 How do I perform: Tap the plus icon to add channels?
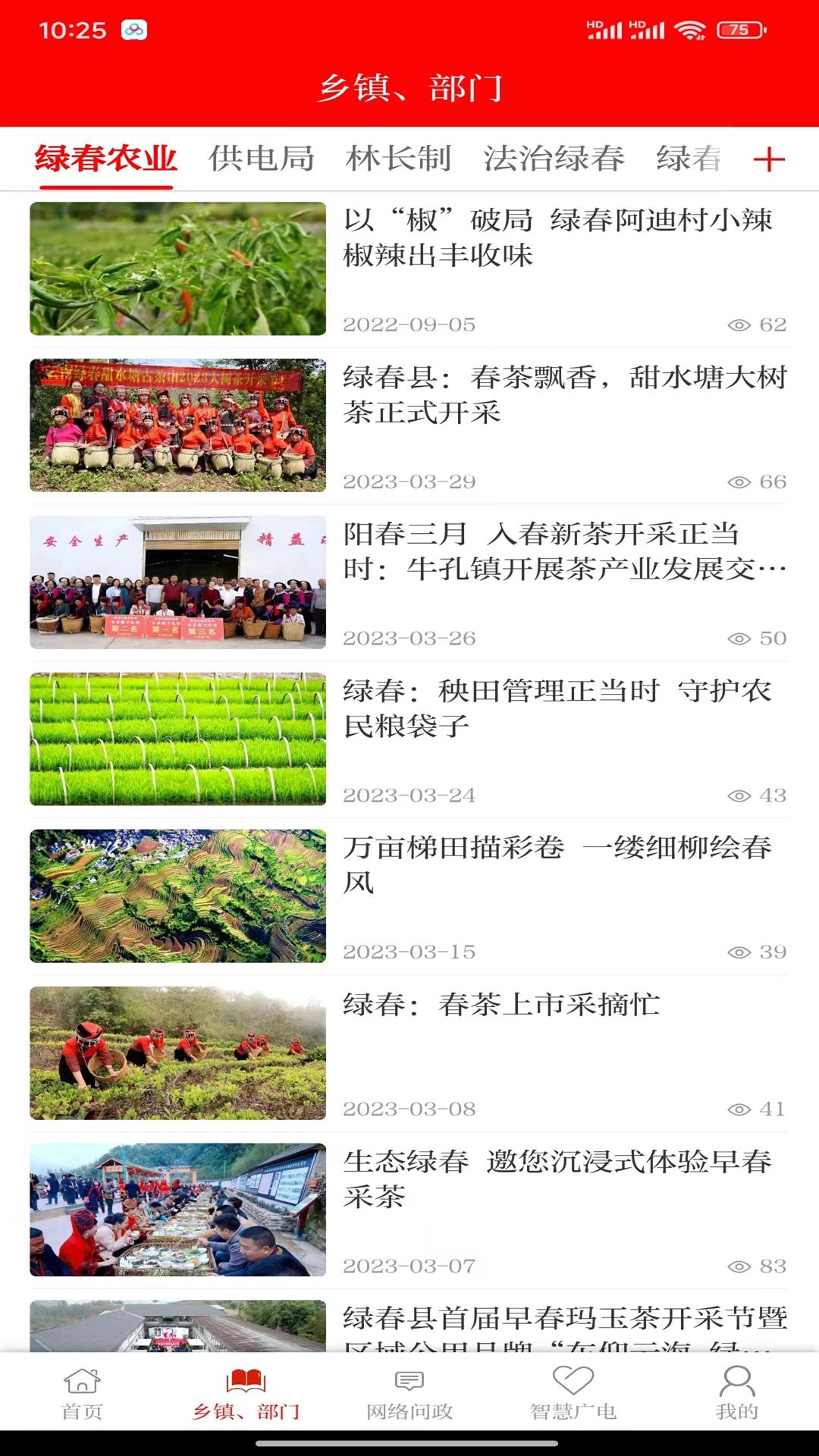770,160
